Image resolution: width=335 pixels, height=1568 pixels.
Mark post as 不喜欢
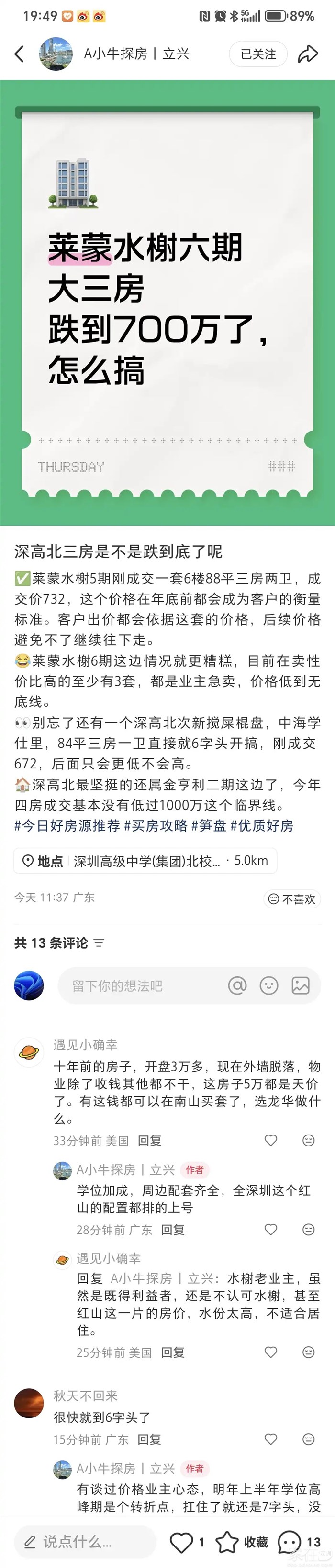click(292, 899)
